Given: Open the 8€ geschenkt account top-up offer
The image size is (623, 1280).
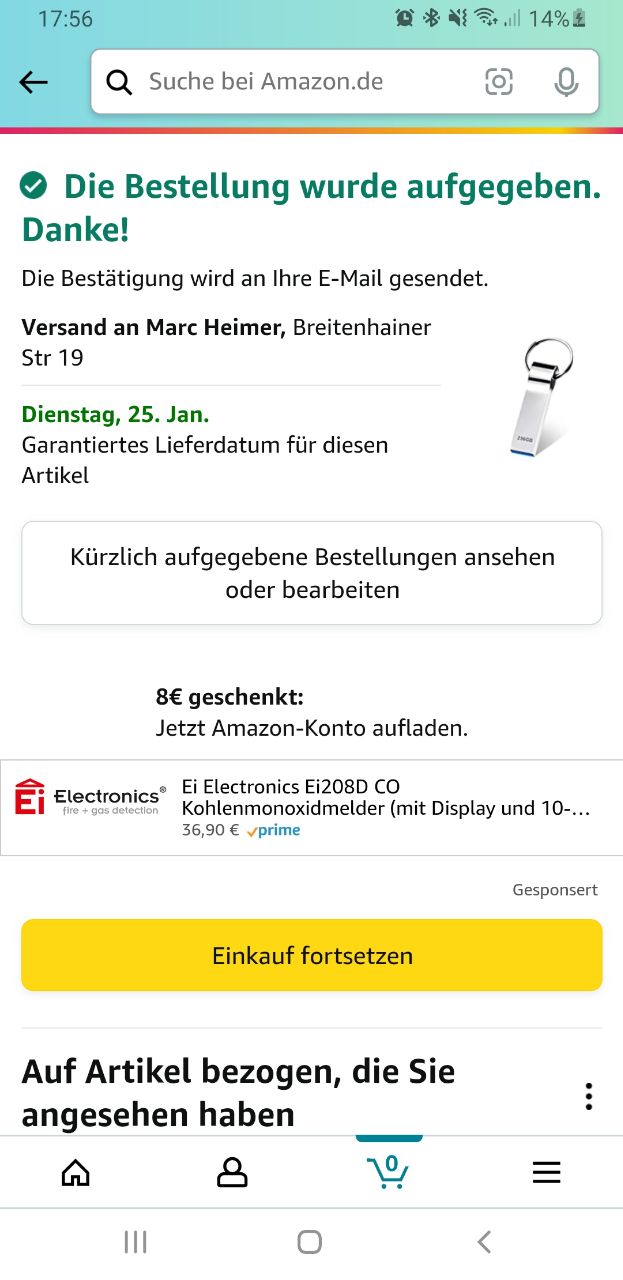Looking at the screenshot, I should [311, 712].
